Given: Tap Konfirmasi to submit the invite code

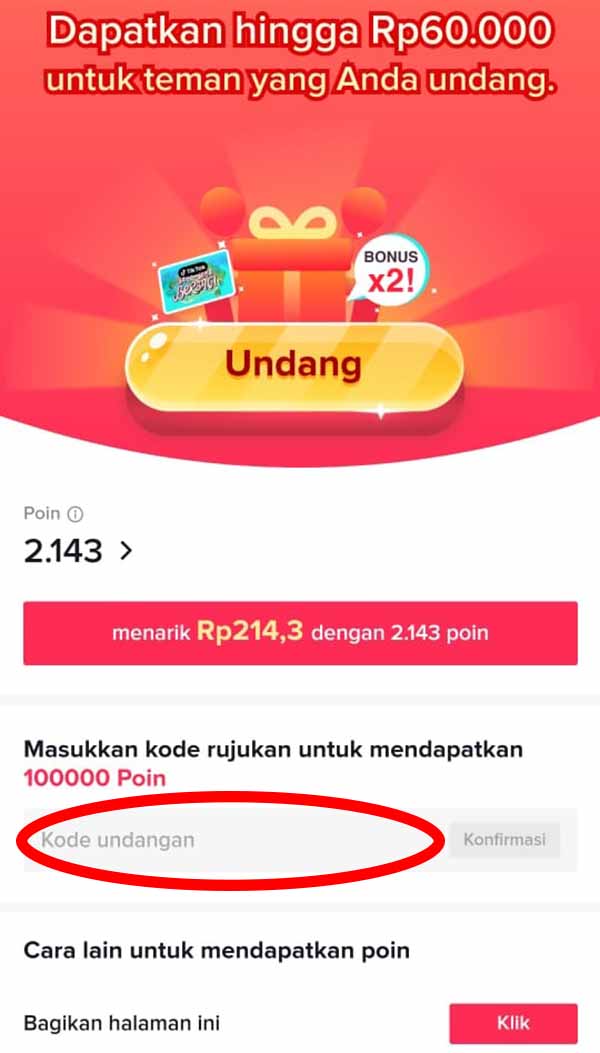Looking at the screenshot, I should tap(504, 840).
